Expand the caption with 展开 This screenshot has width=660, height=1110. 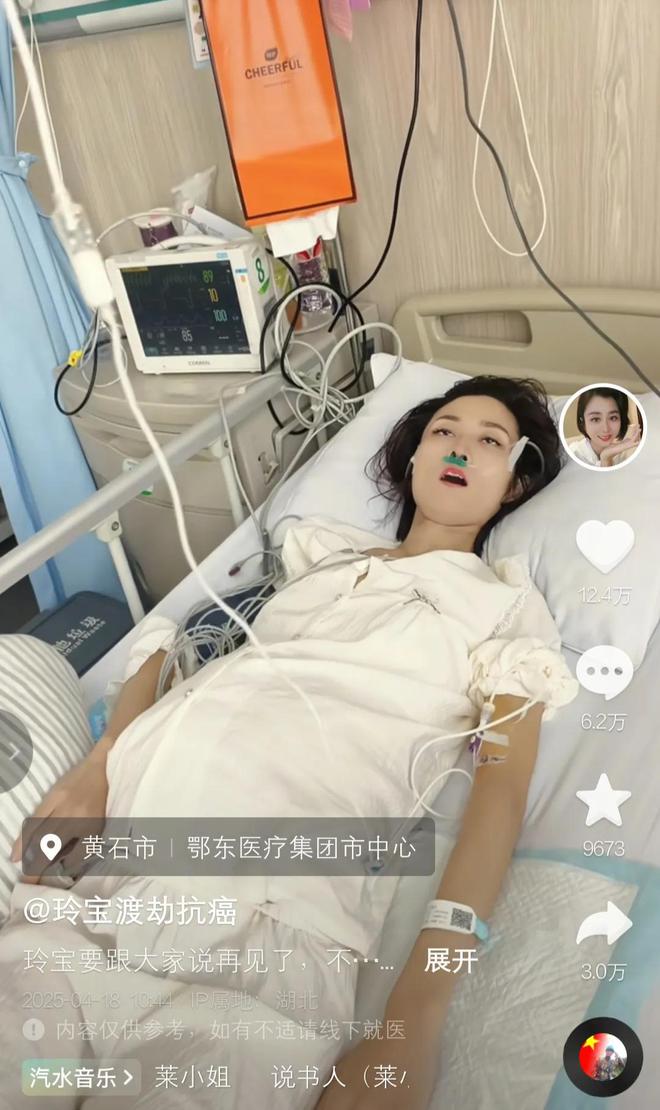tap(451, 961)
